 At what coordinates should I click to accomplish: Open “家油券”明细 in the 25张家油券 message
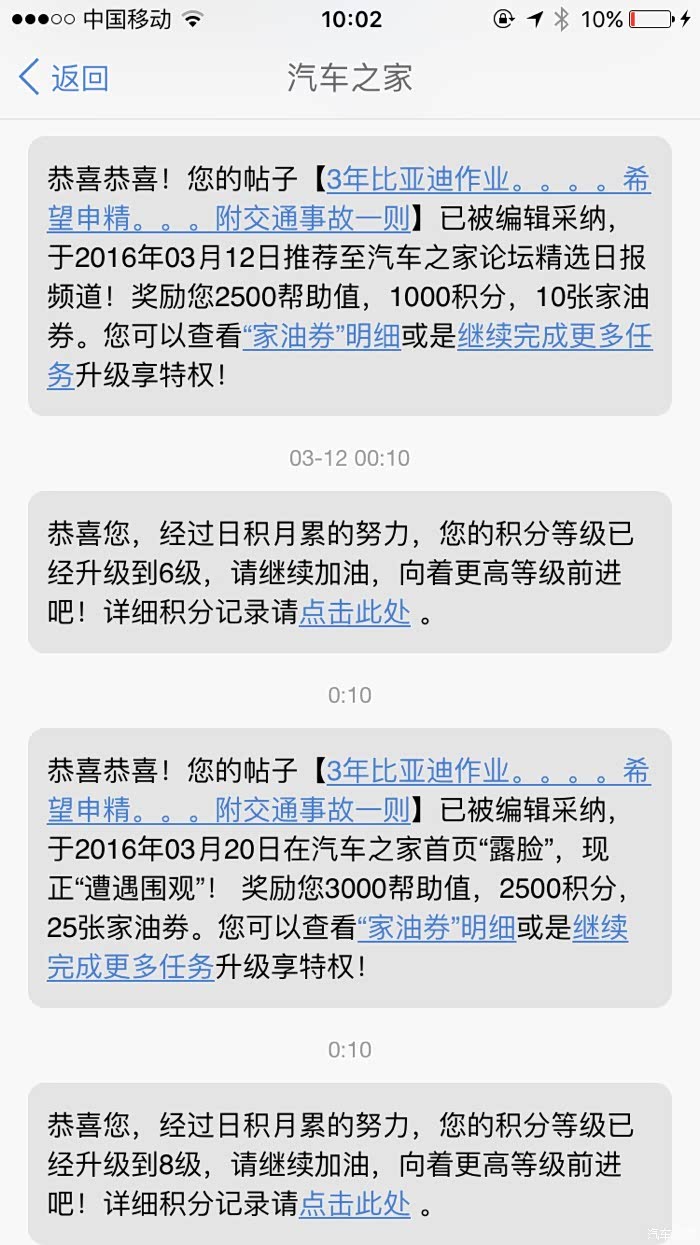[436, 928]
